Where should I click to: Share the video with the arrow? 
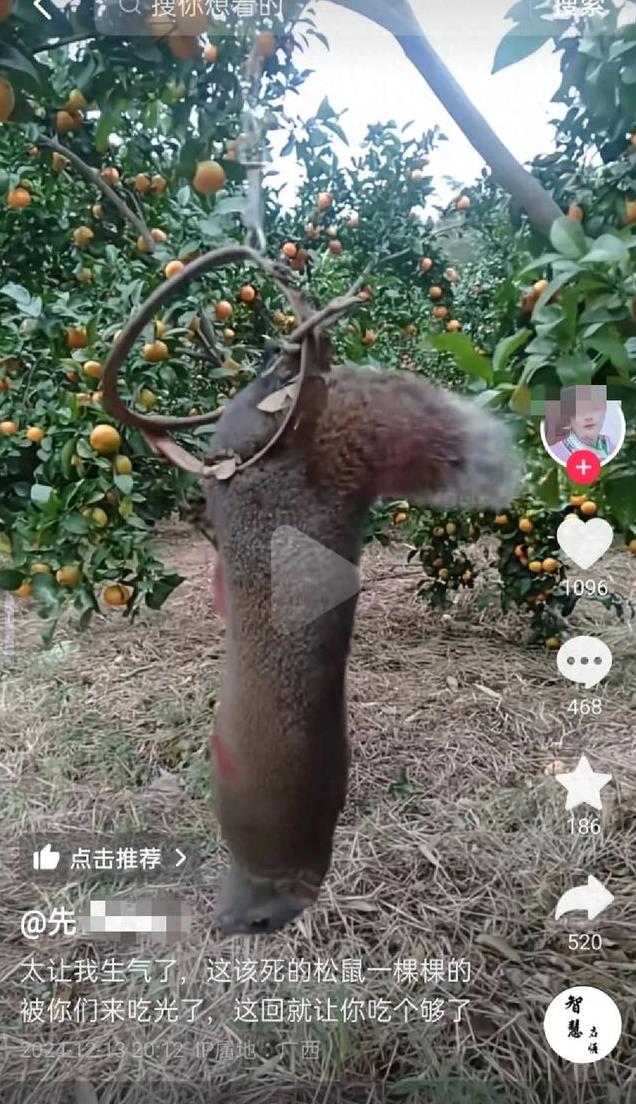click(585, 898)
